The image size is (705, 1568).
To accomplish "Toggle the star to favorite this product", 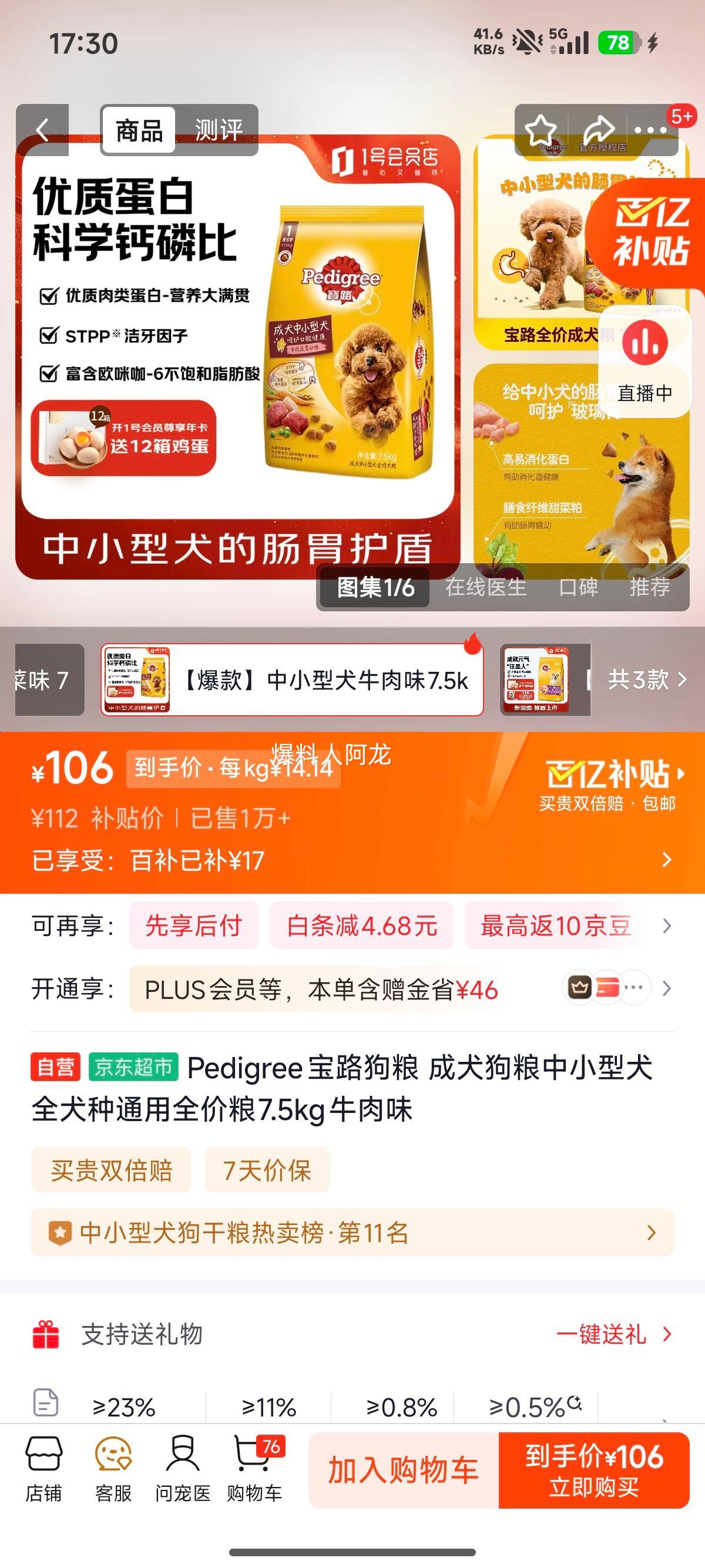I will pyautogui.click(x=541, y=129).
